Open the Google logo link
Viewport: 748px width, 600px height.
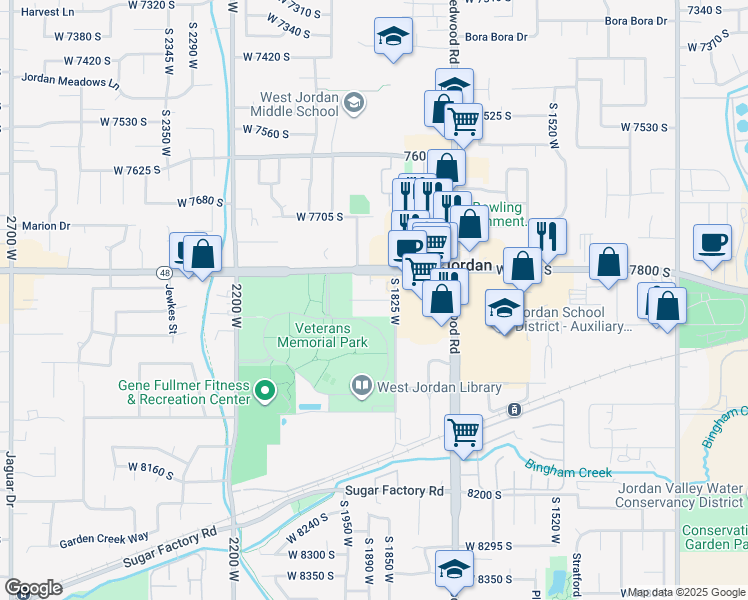point(34,588)
